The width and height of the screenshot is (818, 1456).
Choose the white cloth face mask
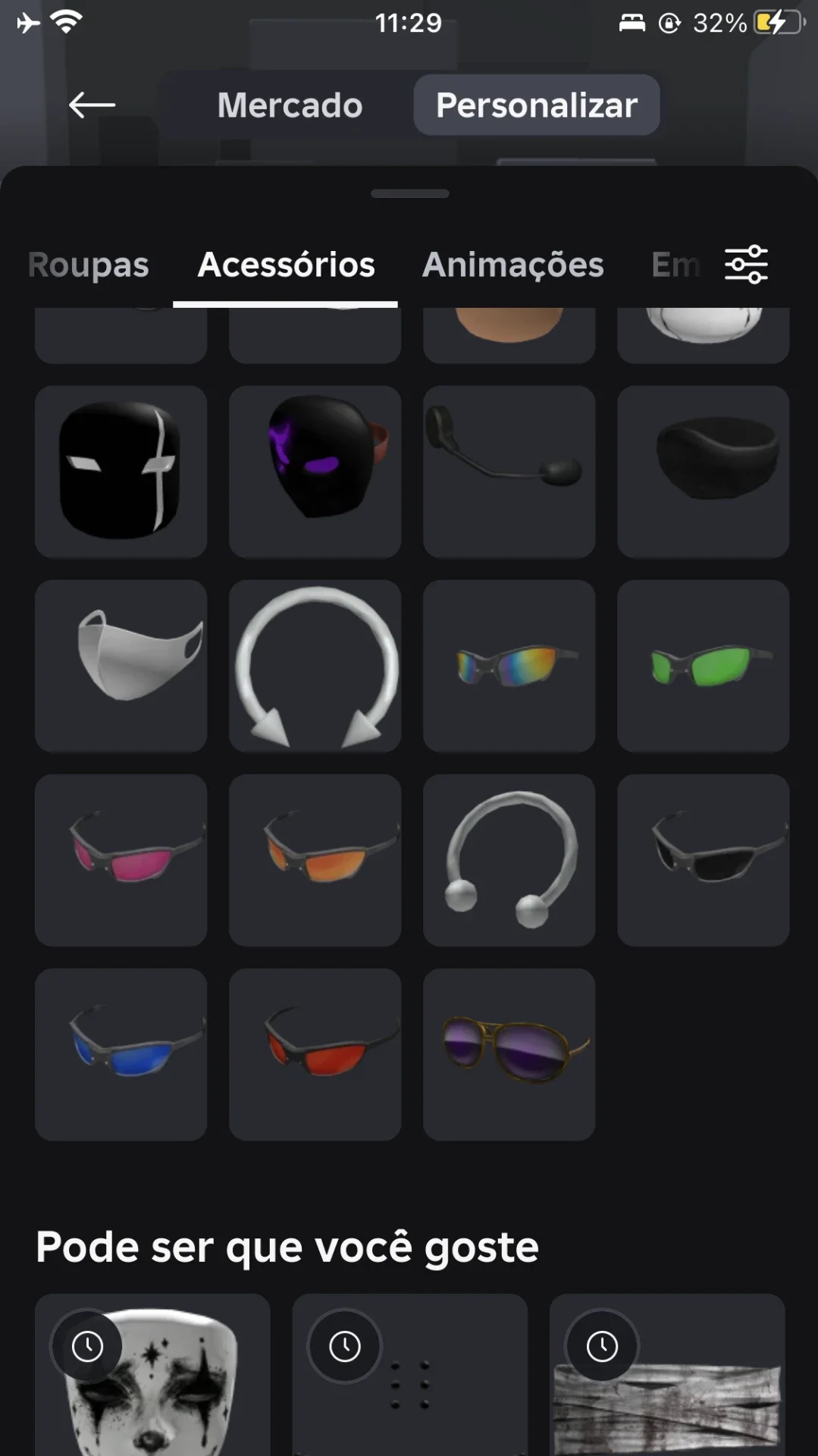click(x=121, y=666)
